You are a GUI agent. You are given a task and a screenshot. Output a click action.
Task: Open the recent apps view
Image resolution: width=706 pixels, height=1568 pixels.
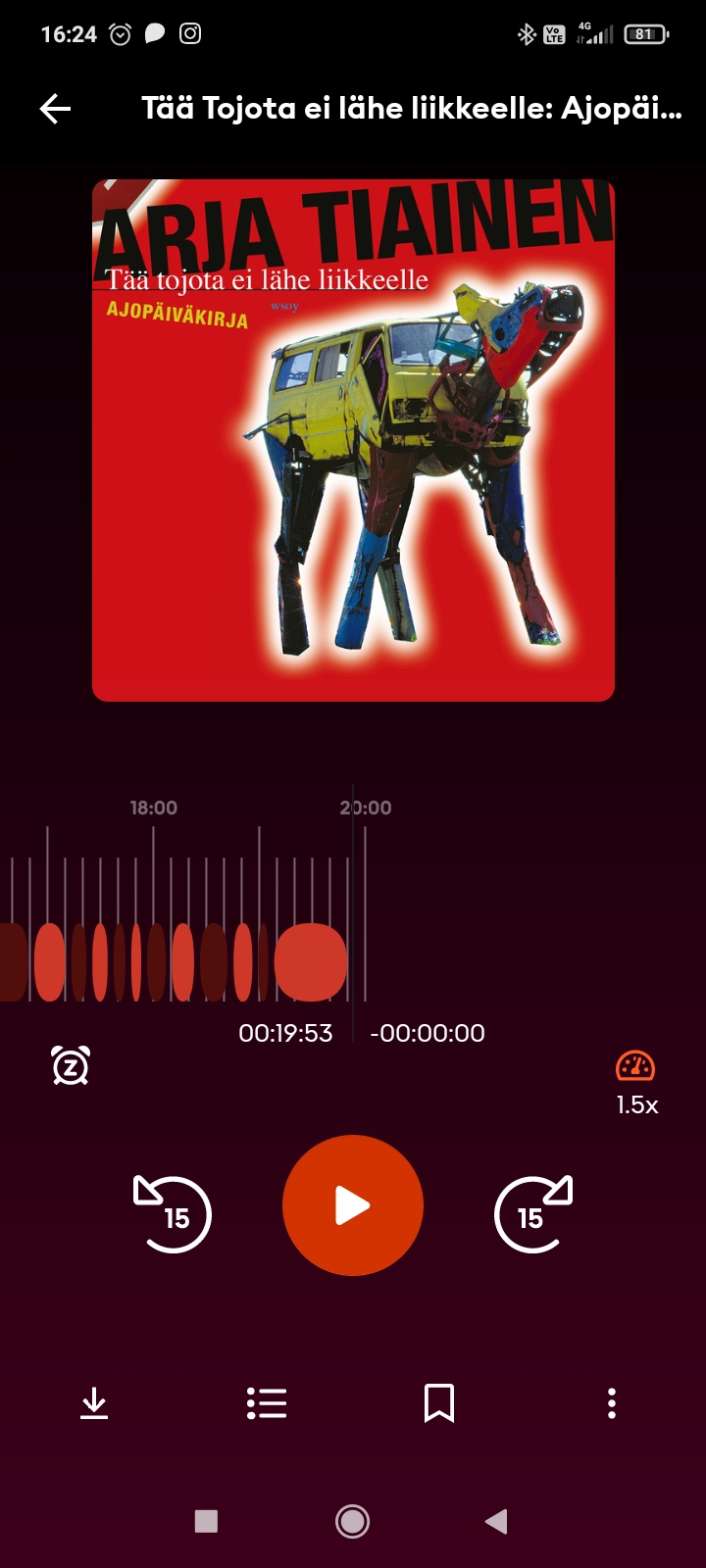[206, 1521]
